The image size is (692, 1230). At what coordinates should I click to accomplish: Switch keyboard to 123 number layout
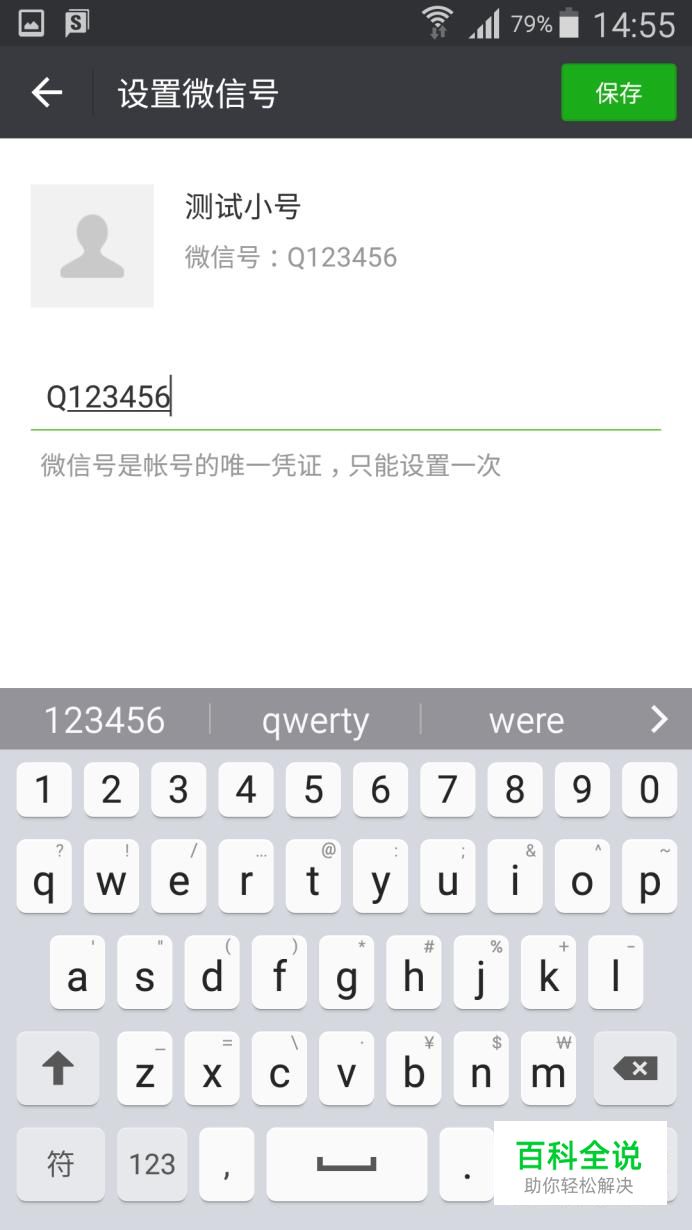click(x=152, y=1164)
